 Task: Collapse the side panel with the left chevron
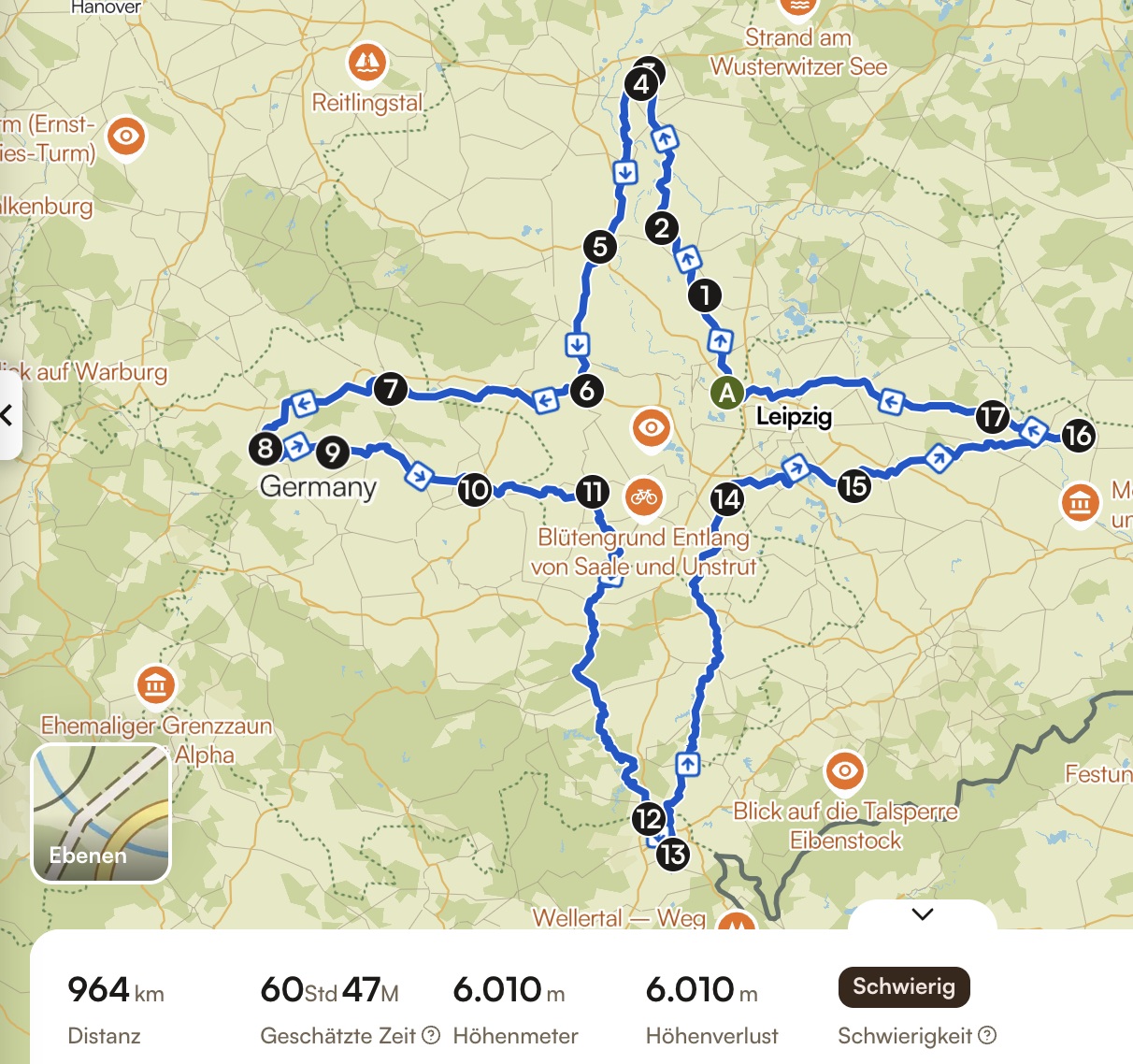(x=7, y=414)
